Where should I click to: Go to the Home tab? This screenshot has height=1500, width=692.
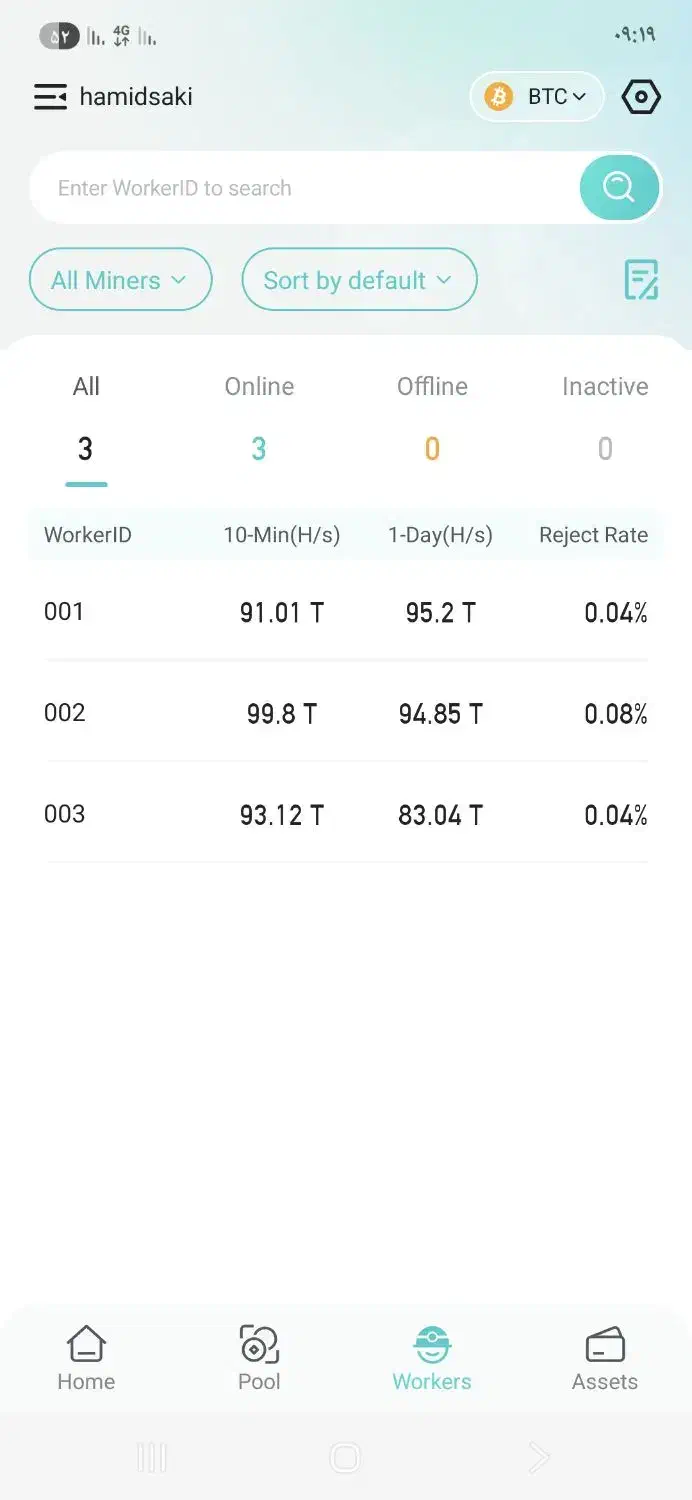86,1358
